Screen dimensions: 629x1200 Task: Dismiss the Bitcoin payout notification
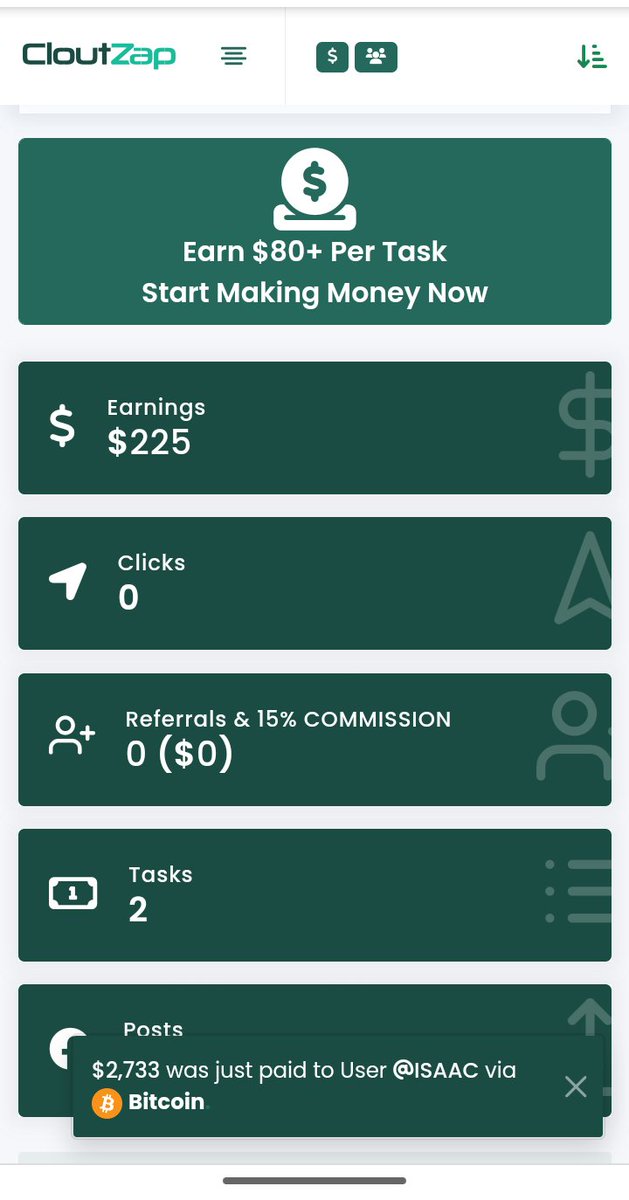click(575, 1087)
